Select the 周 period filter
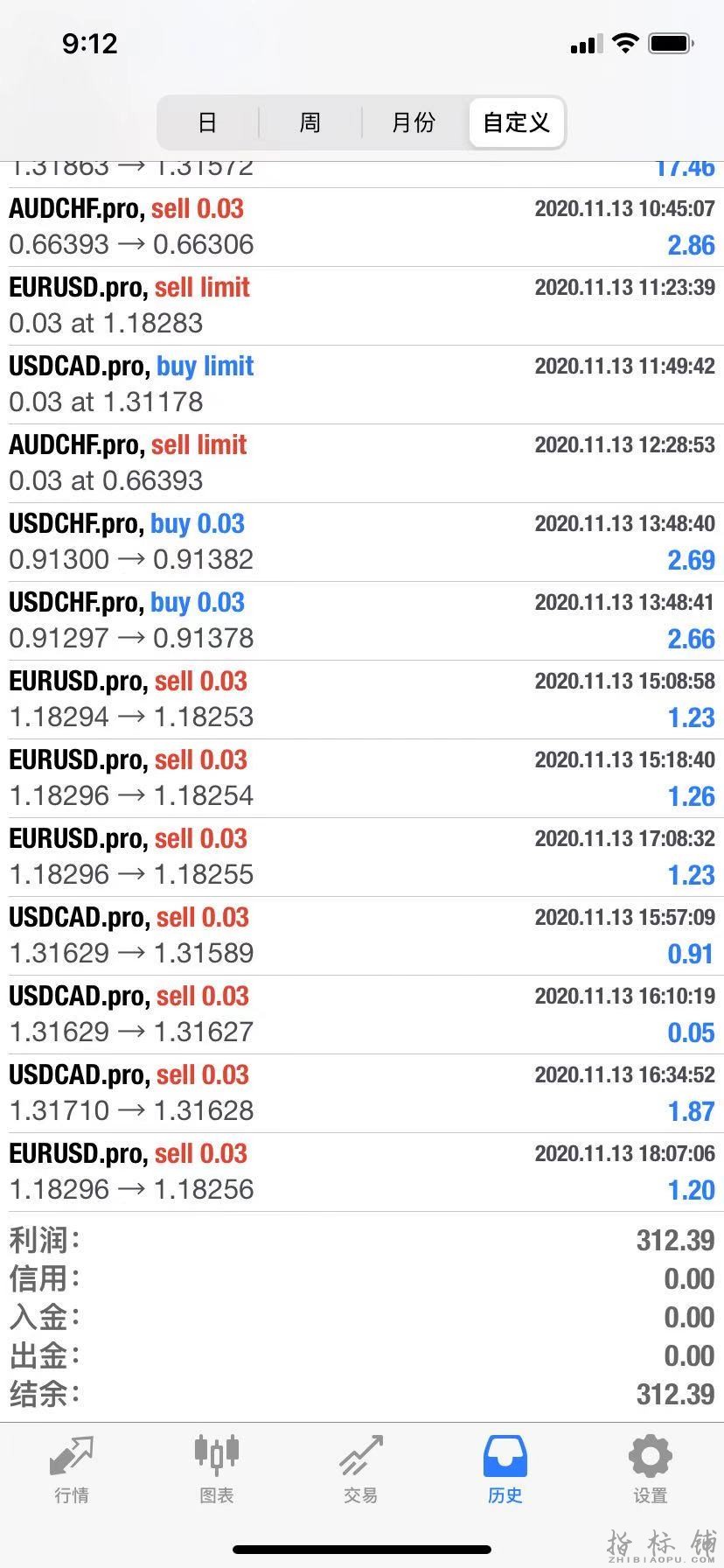724x1568 pixels. click(310, 122)
